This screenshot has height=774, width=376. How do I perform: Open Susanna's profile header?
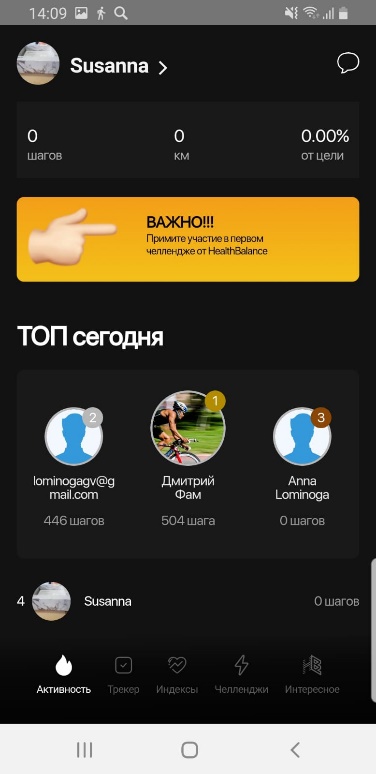pos(93,64)
